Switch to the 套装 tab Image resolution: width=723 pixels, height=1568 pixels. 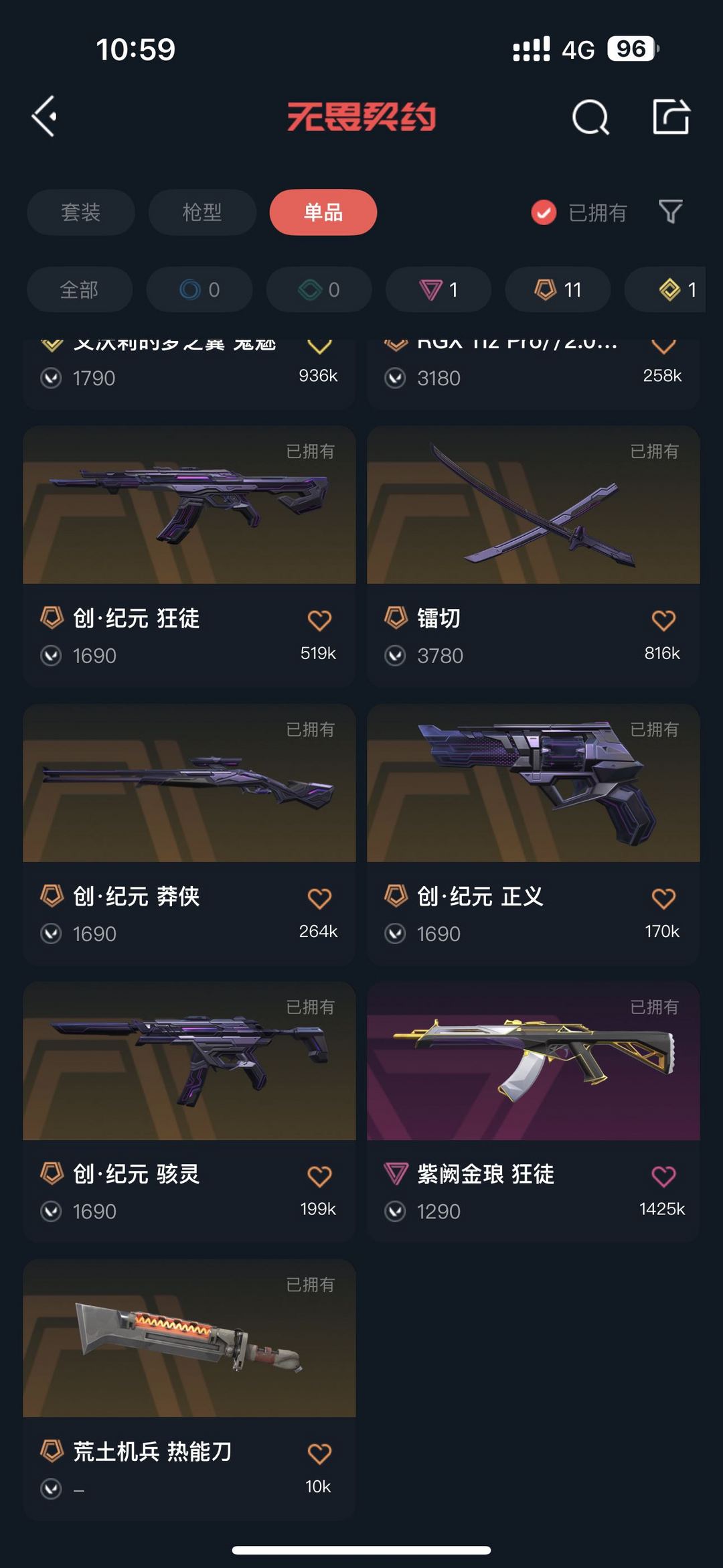click(x=80, y=212)
